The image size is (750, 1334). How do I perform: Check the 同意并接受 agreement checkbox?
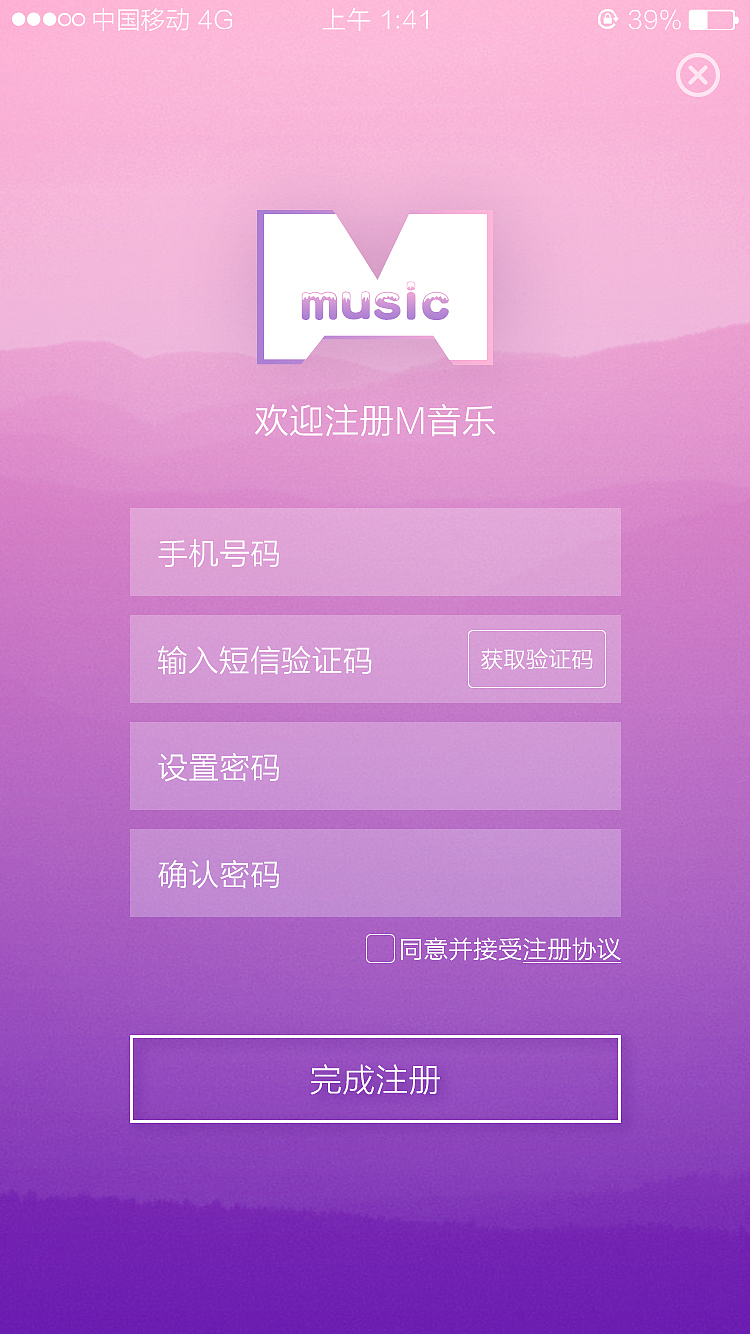[x=380, y=949]
